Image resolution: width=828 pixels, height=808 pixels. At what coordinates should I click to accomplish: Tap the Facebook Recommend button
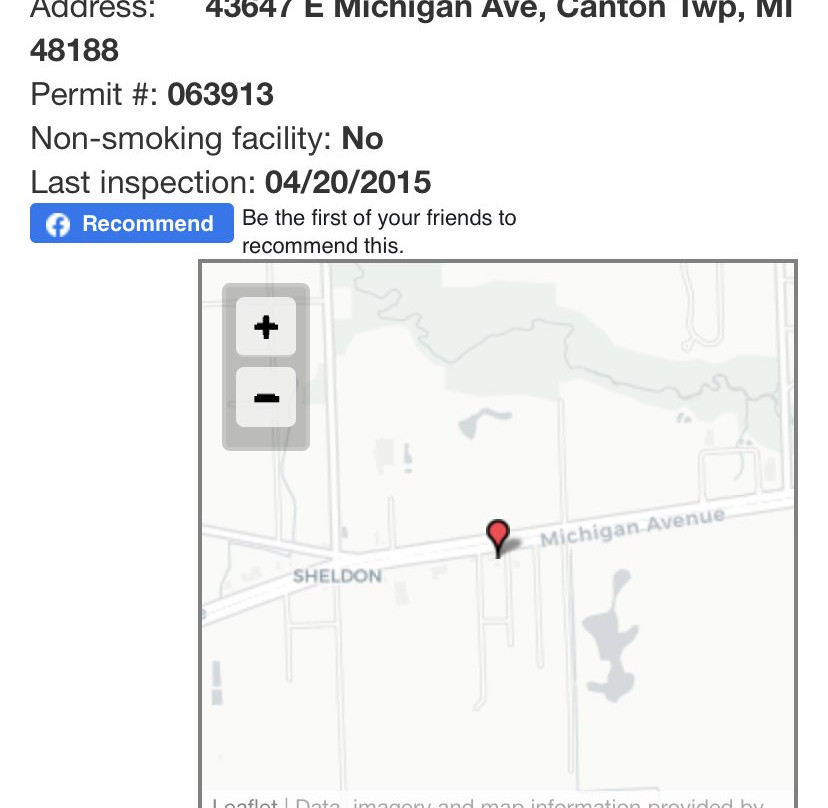coord(131,224)
